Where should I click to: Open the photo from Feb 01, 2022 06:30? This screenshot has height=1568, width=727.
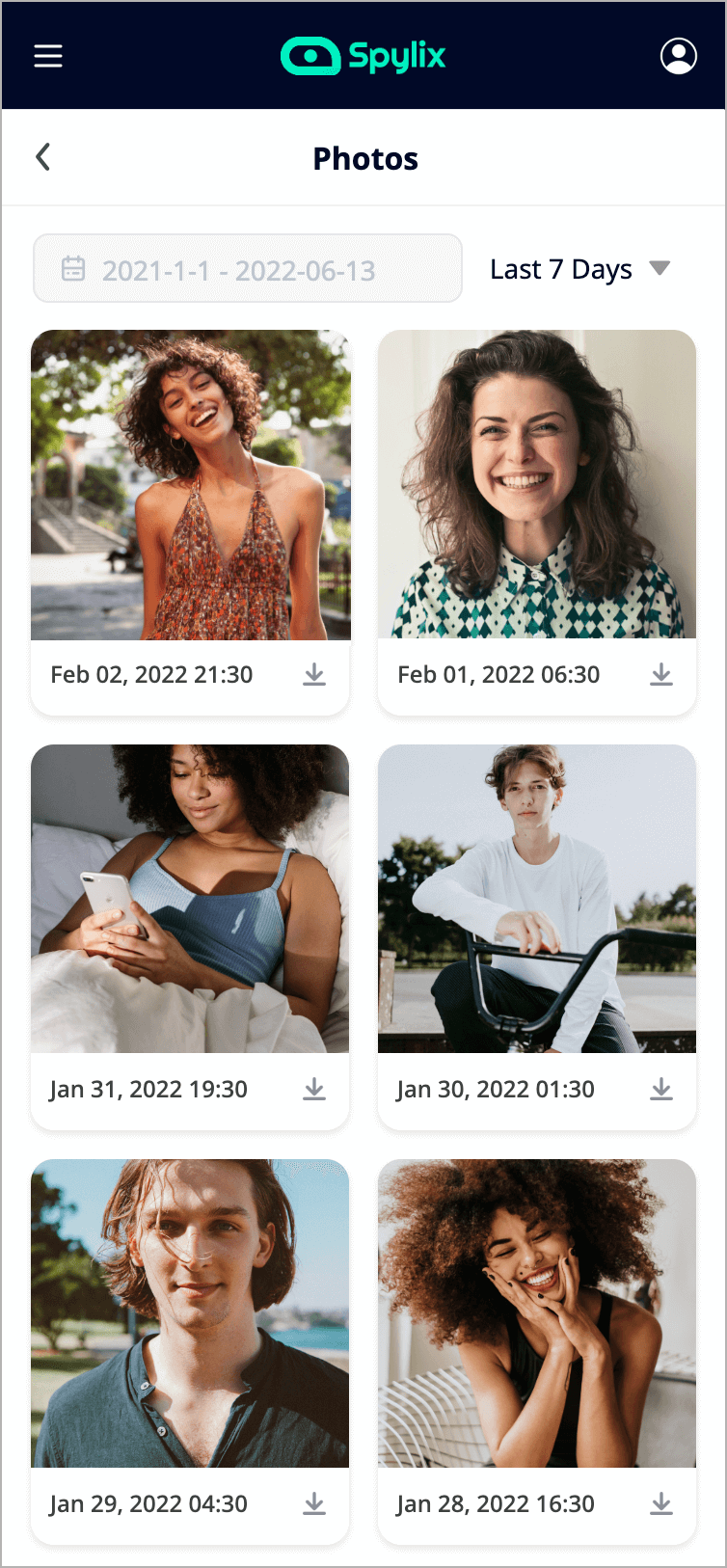(x=537, y=485)
